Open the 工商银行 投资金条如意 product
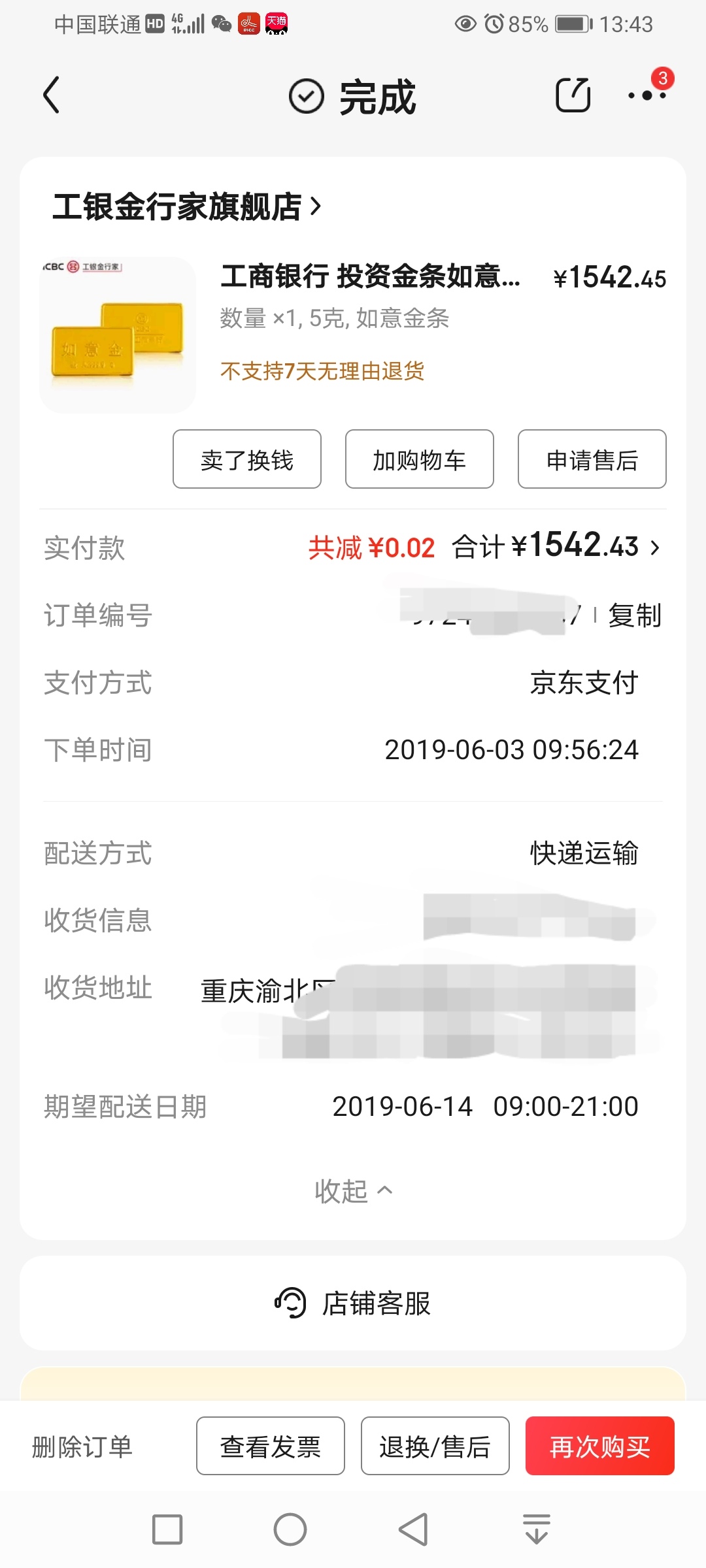 pos(370,277)
